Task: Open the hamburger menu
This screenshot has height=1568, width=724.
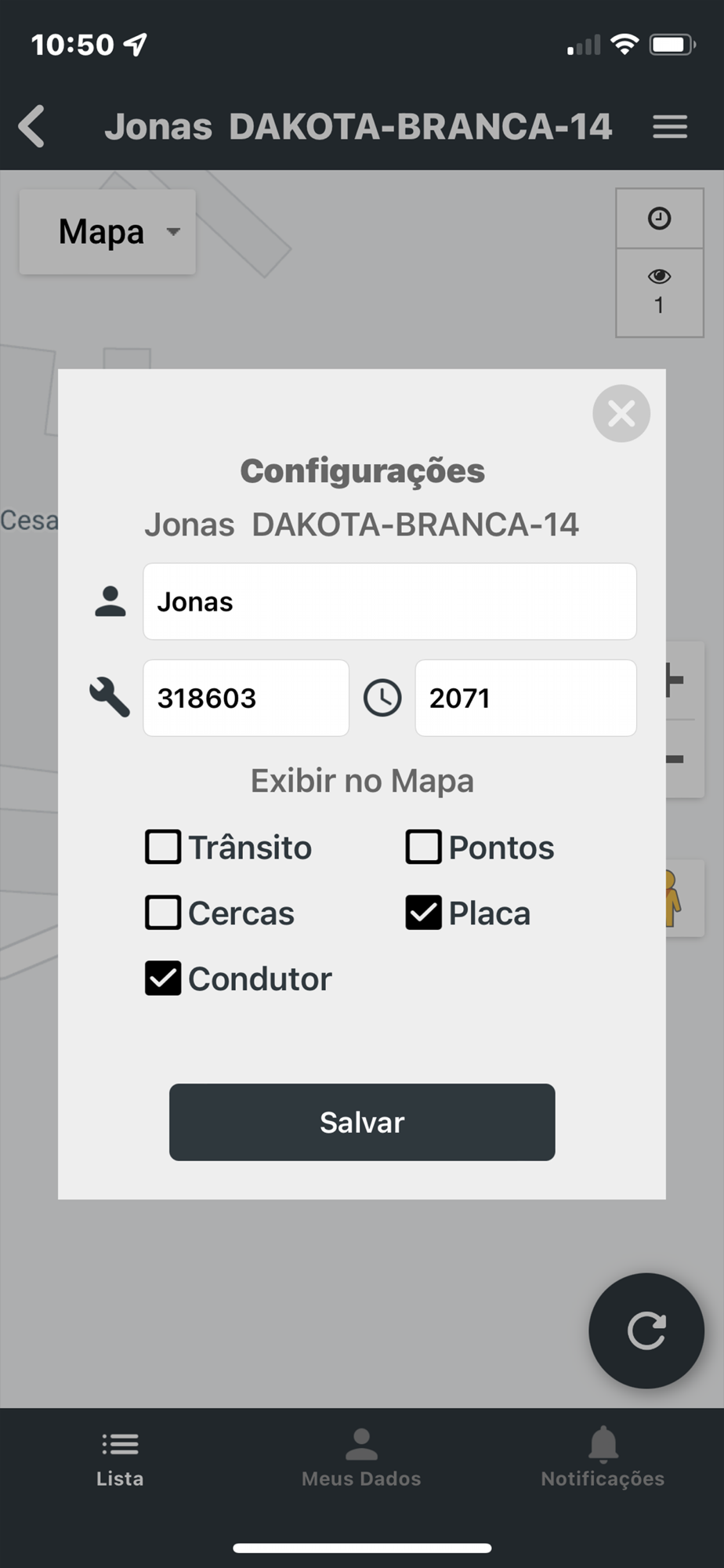Action: 670,127
